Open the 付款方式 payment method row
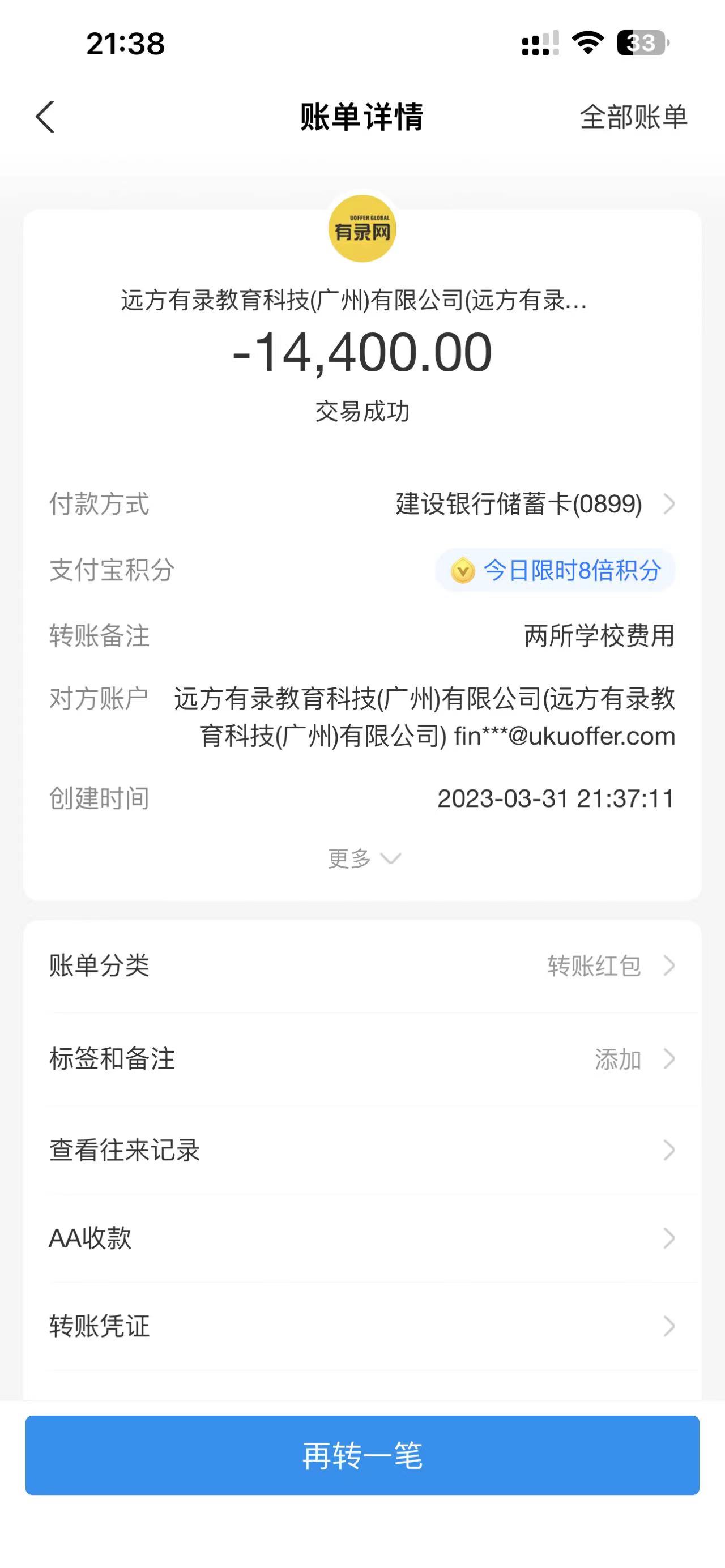The width and height of the screenshot is (725, 1568). click(535, 504)
